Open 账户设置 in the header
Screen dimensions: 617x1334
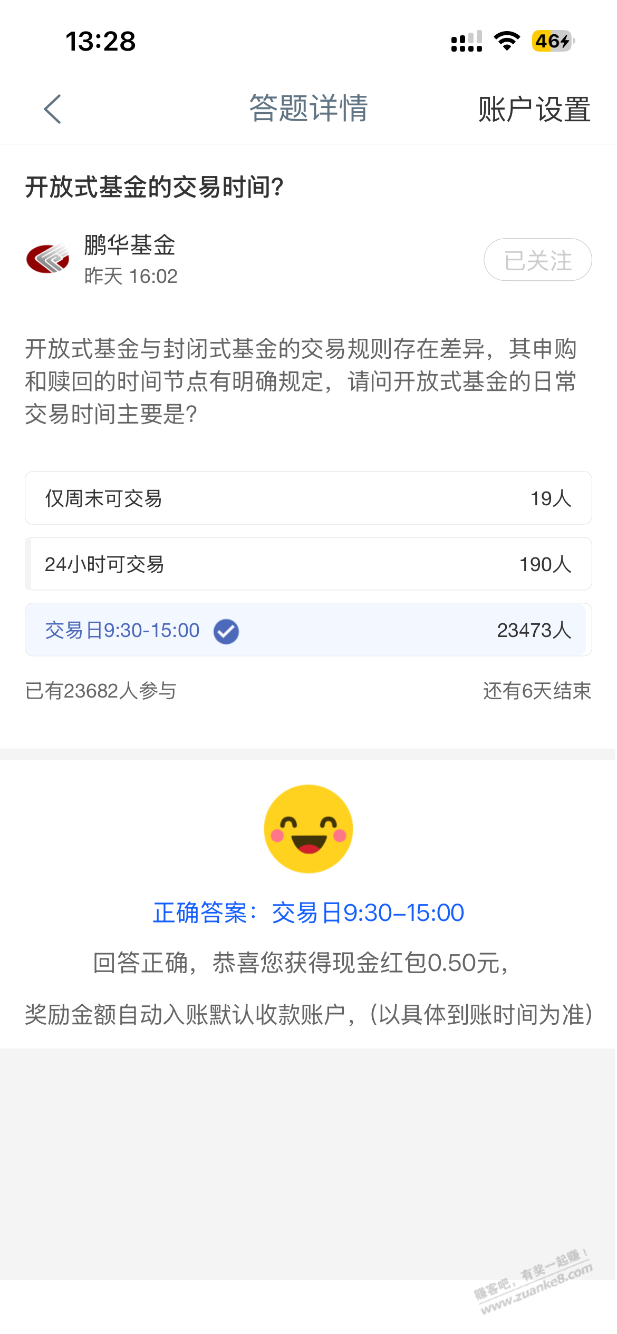click(x=534, y=109)
